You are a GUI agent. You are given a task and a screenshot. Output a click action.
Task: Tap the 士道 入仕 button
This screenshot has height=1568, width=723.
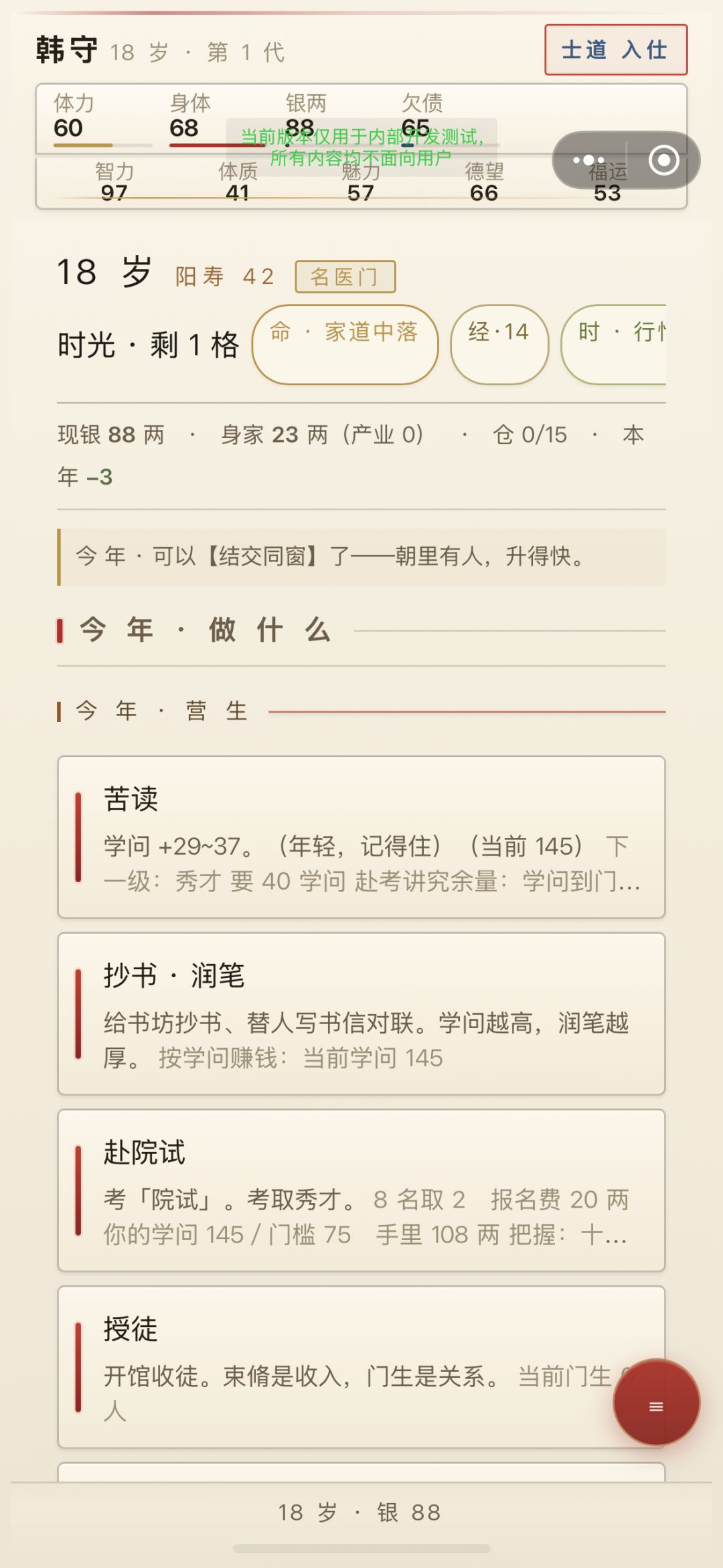[x=616, y=50]
